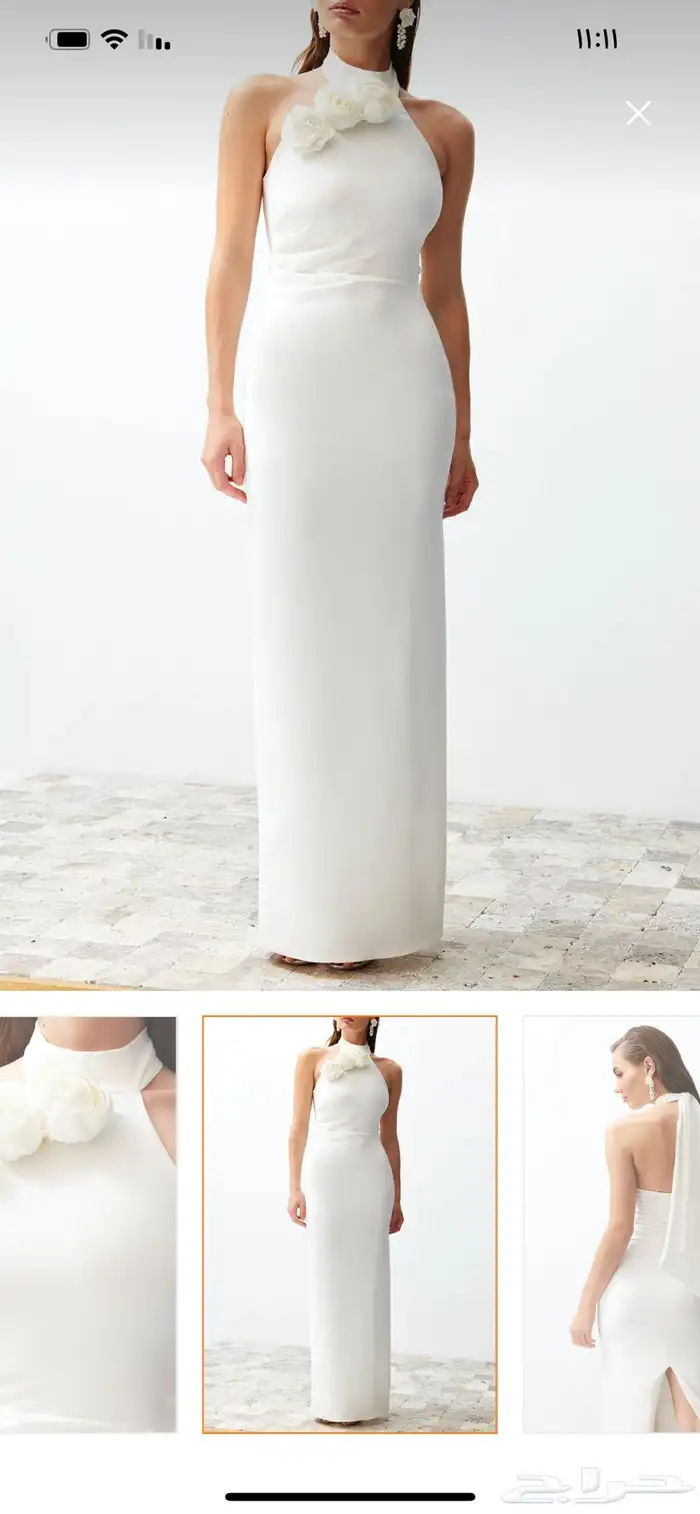Select the highlighted full-length front dress thumbnail
Screen dimensions: 700x1514
349,1224
